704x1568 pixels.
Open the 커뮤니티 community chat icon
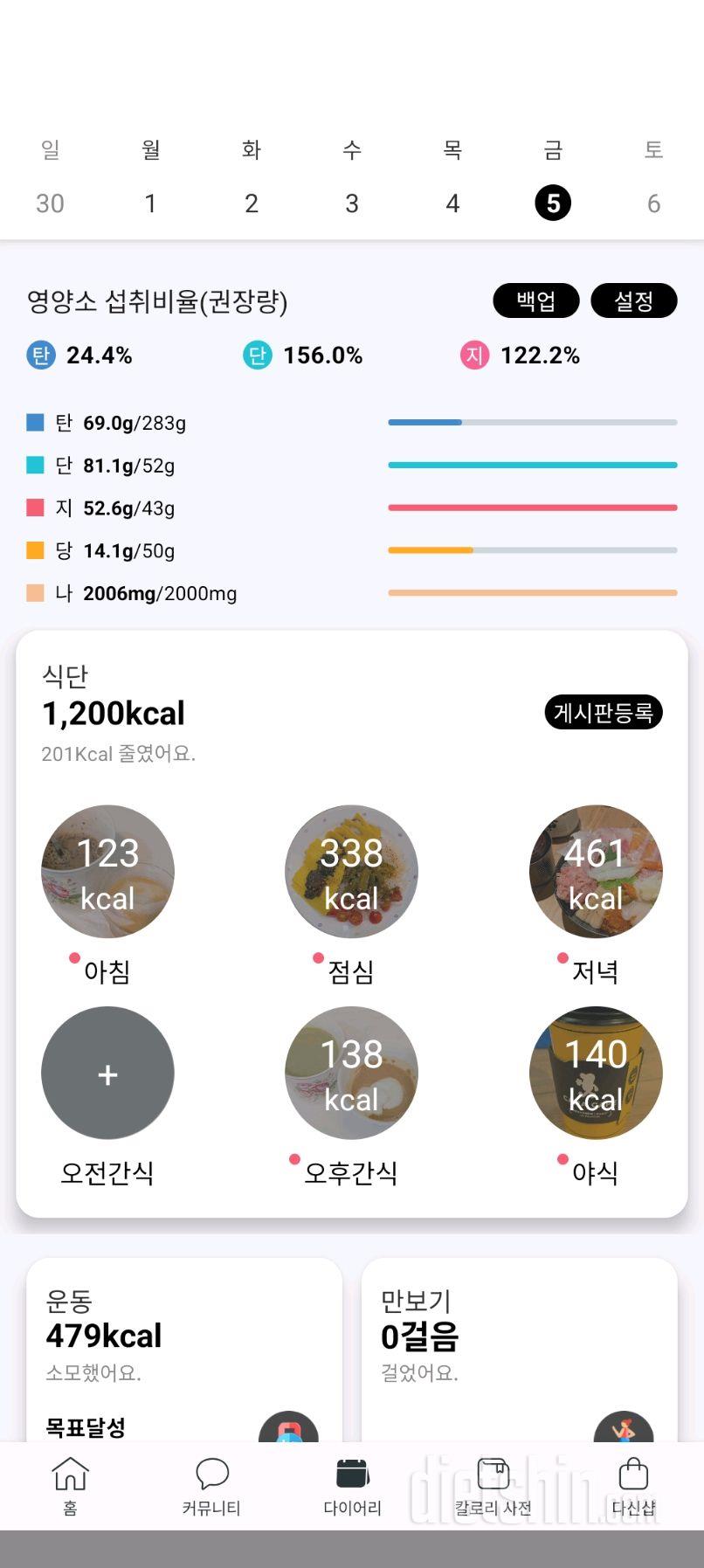point(211,1485)
